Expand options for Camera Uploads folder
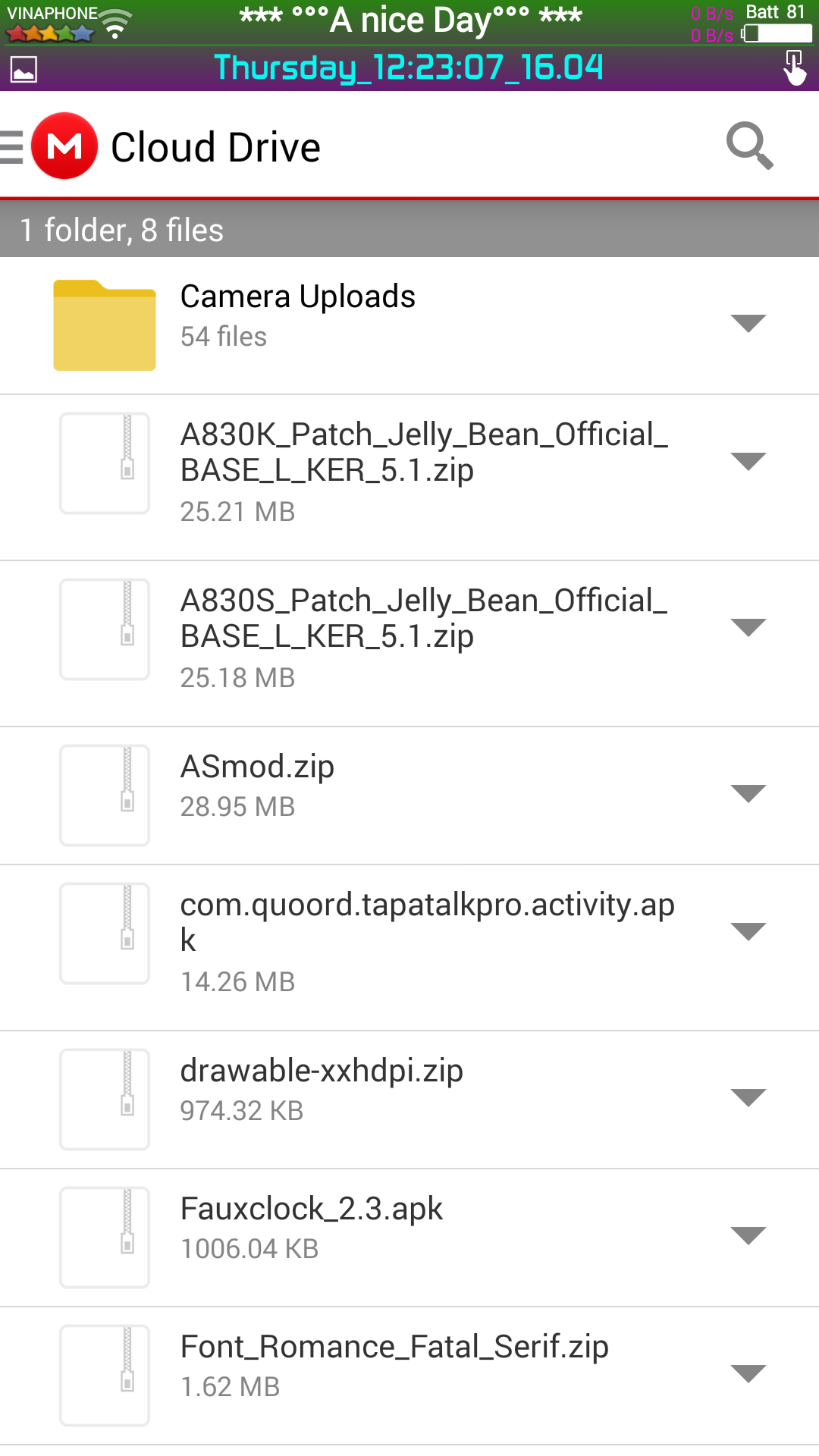Image resolution: width=819 pixels, height=1456 pixels. click(748, 323)
